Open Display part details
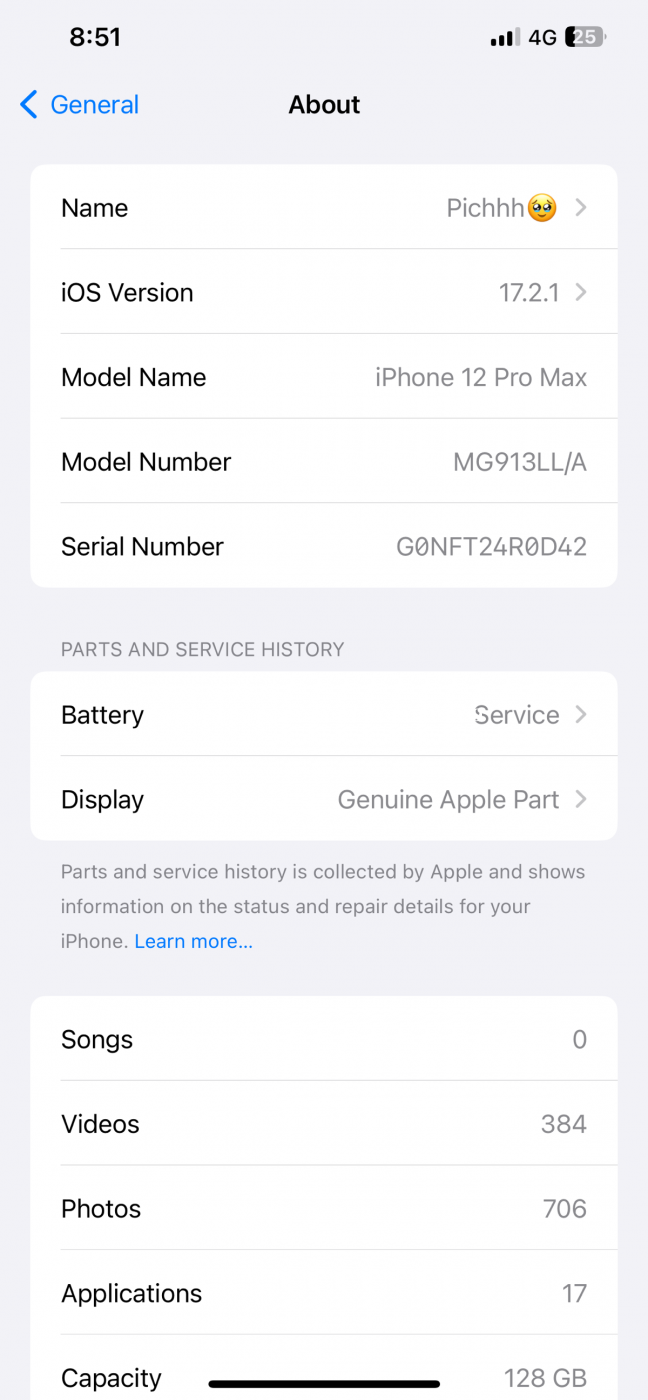648x1400 pixels. [x=324, y=799]
